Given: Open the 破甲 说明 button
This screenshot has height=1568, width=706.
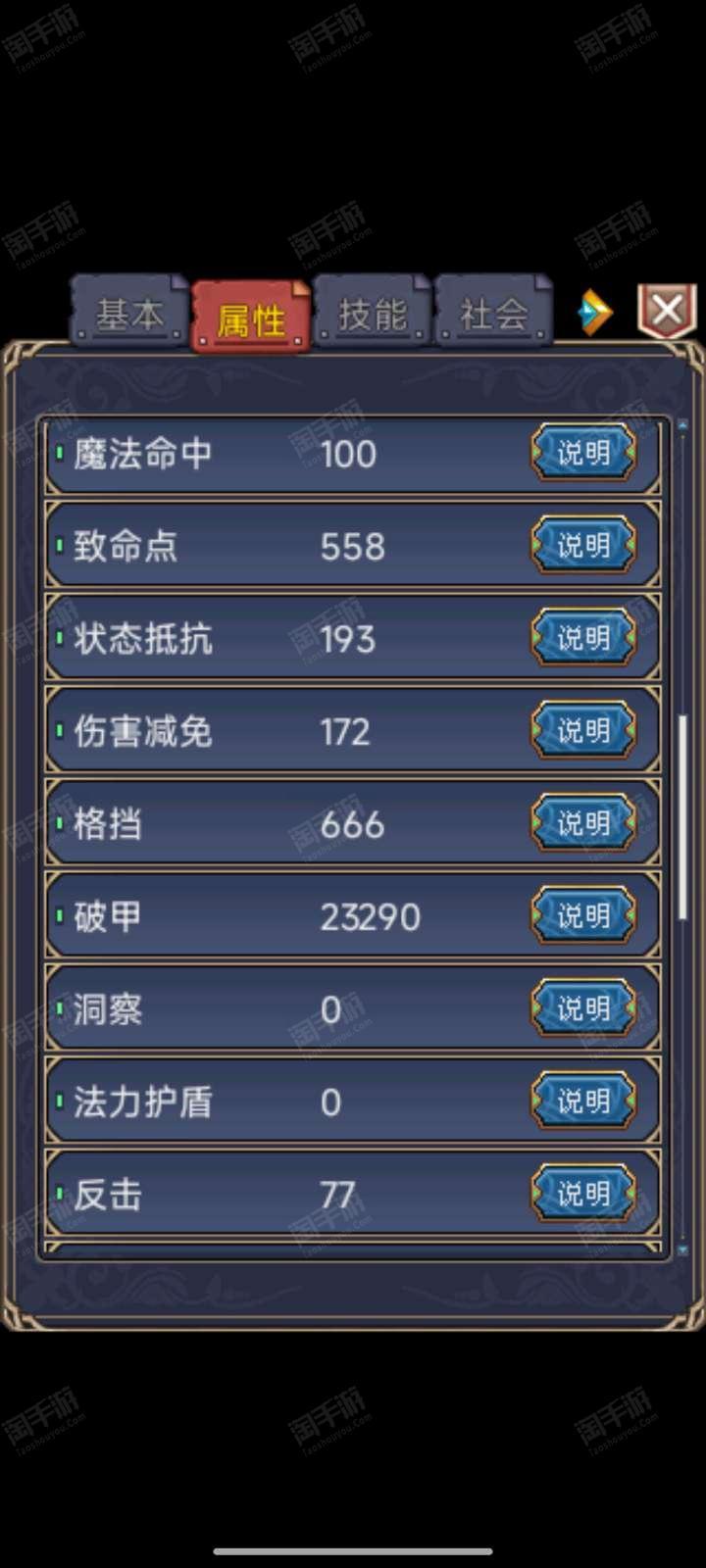Looking at the screenshot, I should pyautogui.click(x=583, y=915).
